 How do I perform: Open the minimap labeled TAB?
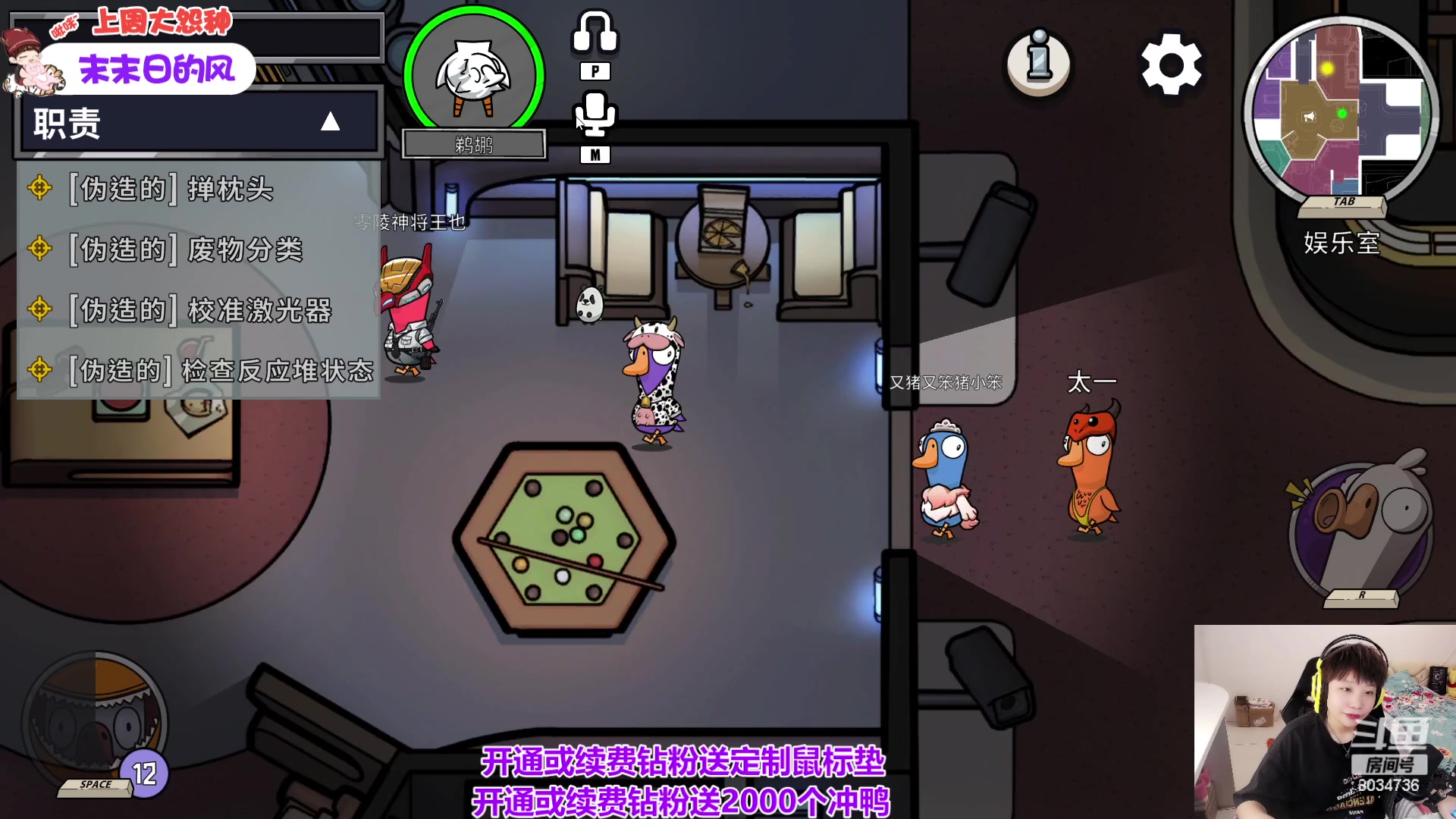point(1341,111)
